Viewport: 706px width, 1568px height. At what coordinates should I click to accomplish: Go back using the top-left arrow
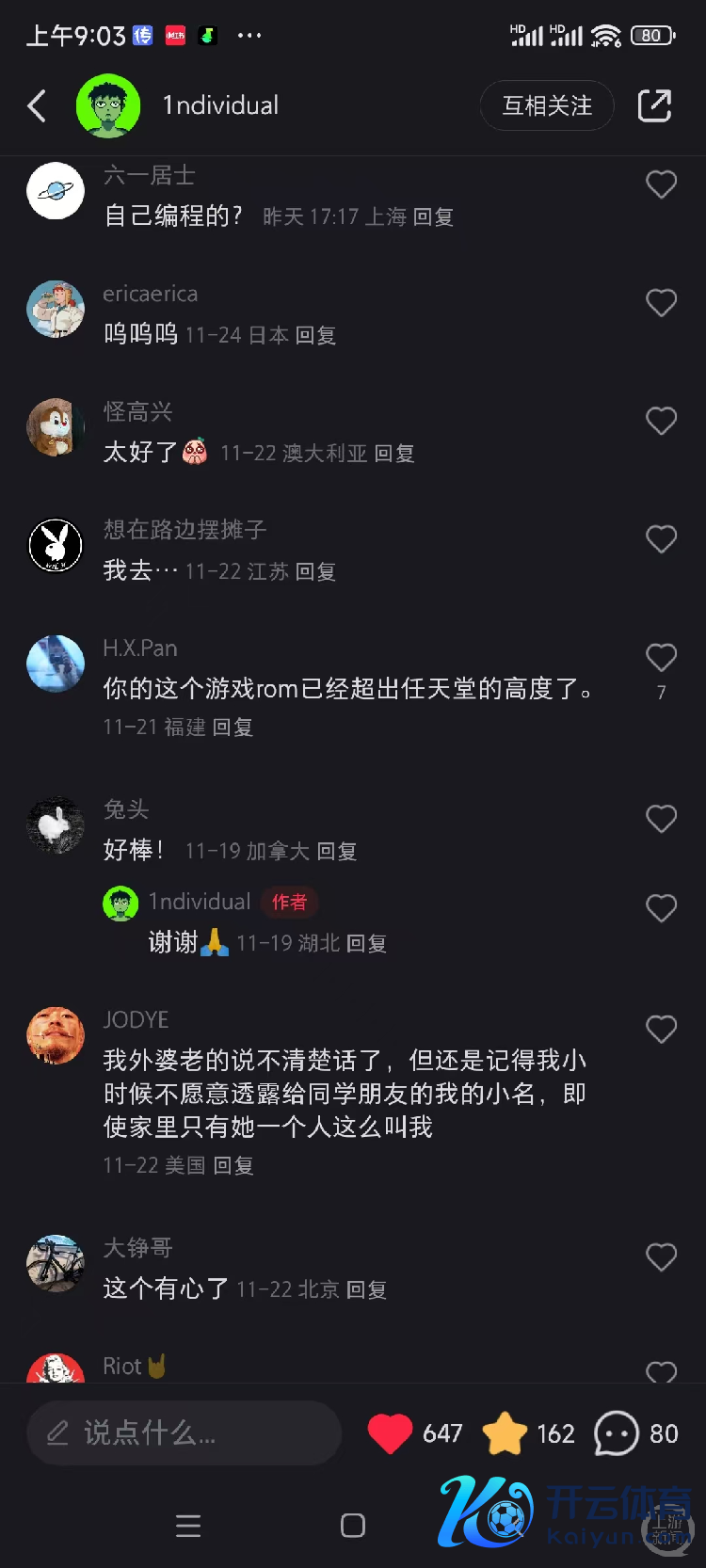(38, 106)
